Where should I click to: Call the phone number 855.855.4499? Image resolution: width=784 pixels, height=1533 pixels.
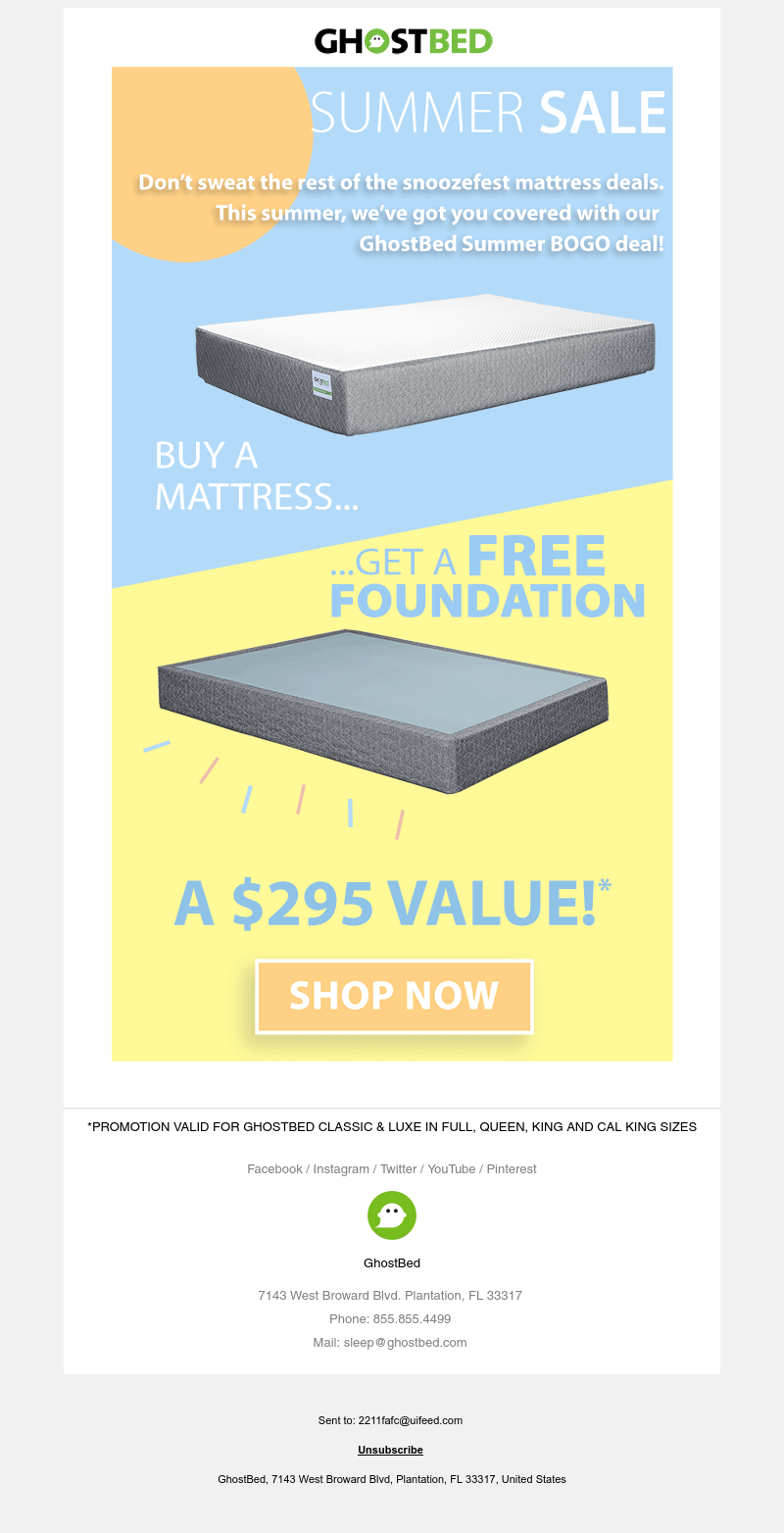[x=412, y=1319]
